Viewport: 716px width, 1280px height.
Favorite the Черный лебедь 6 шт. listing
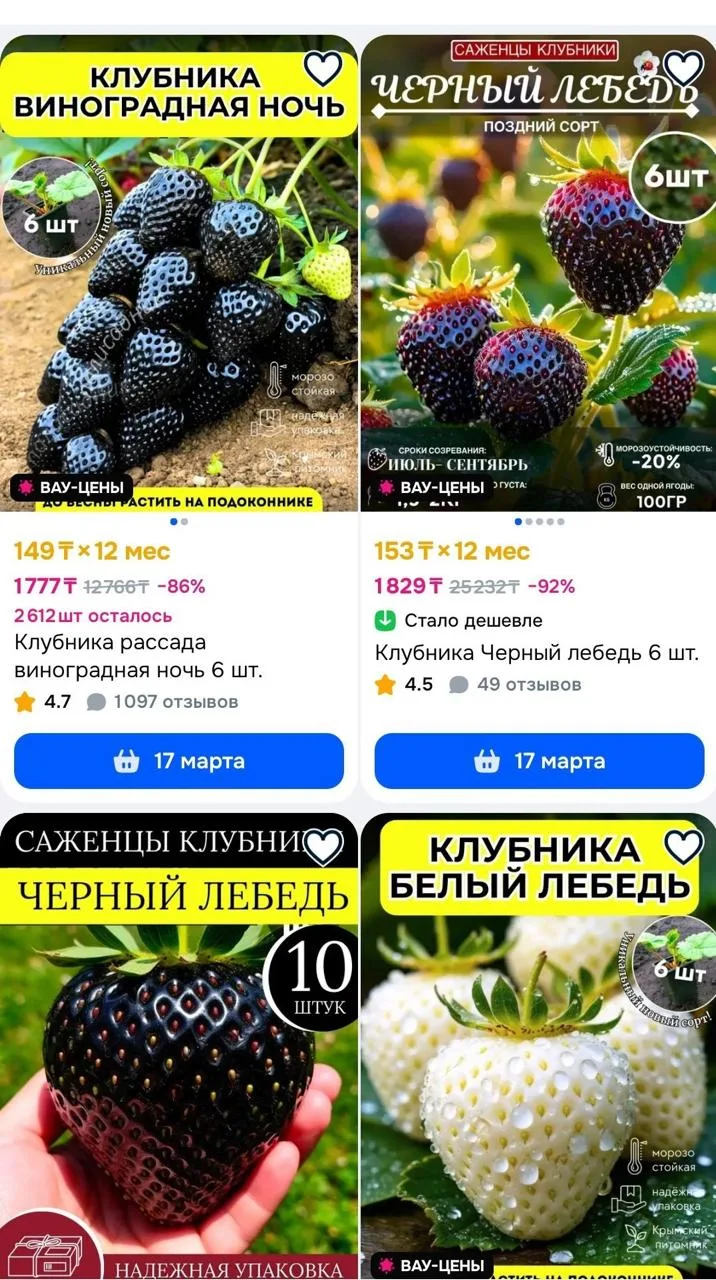click(683, 68)
